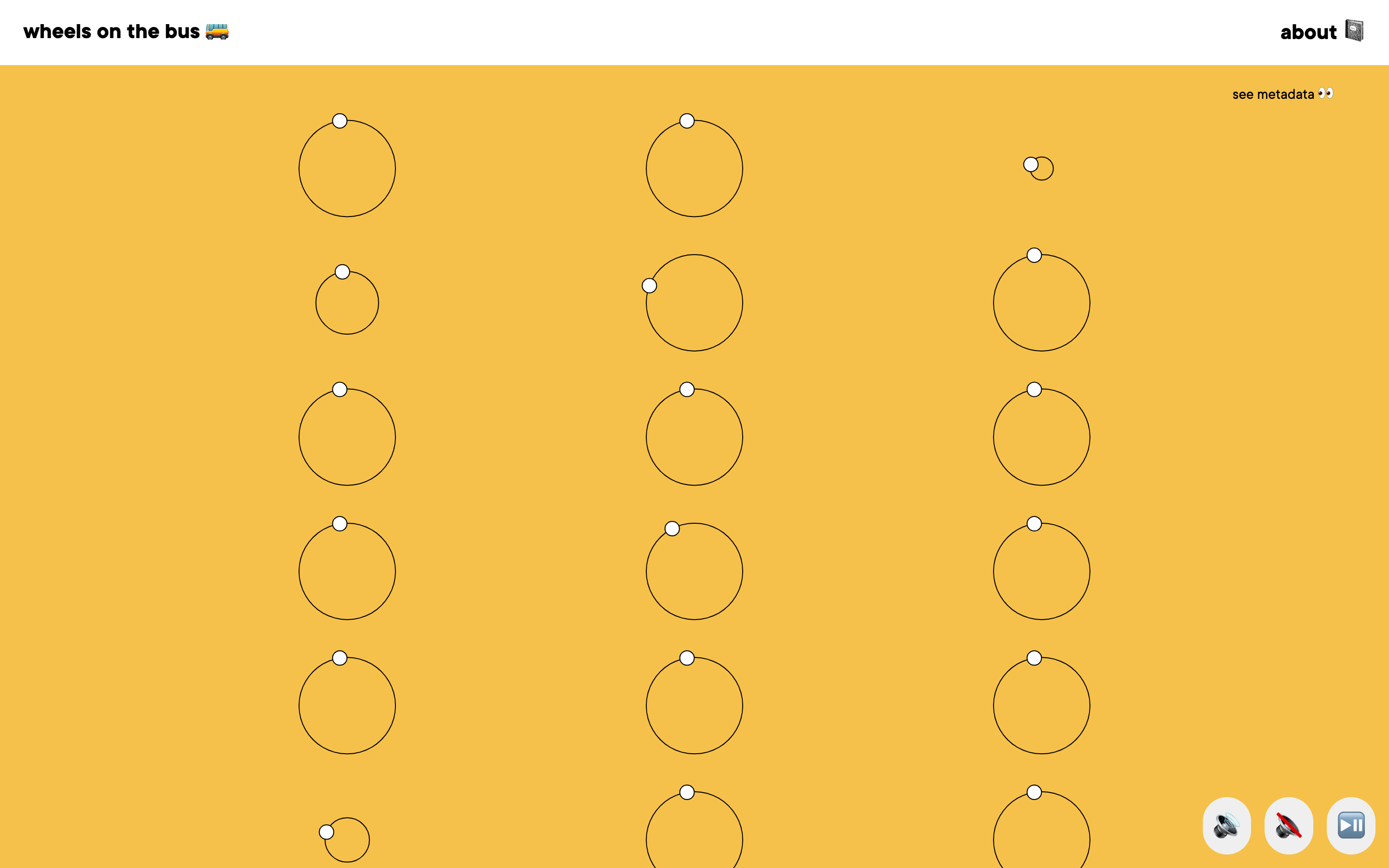
Task: Open the about page link
Action: (1321, 31)
